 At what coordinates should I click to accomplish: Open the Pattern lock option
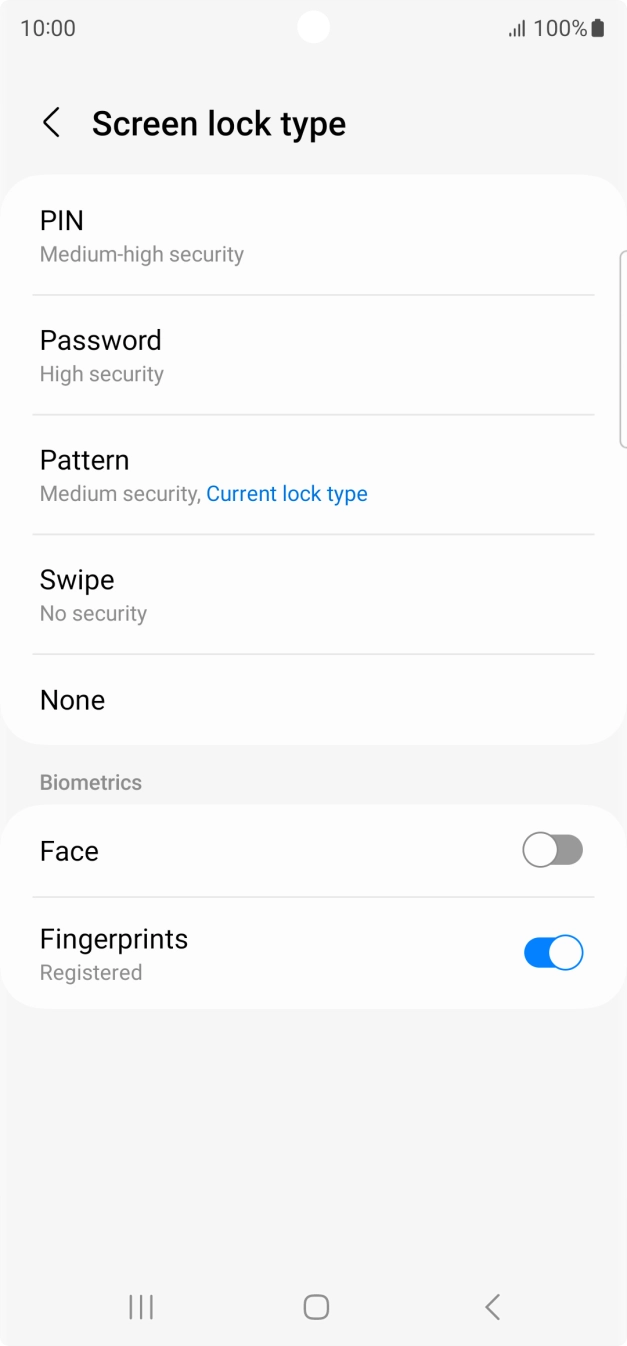pos(313,475)
